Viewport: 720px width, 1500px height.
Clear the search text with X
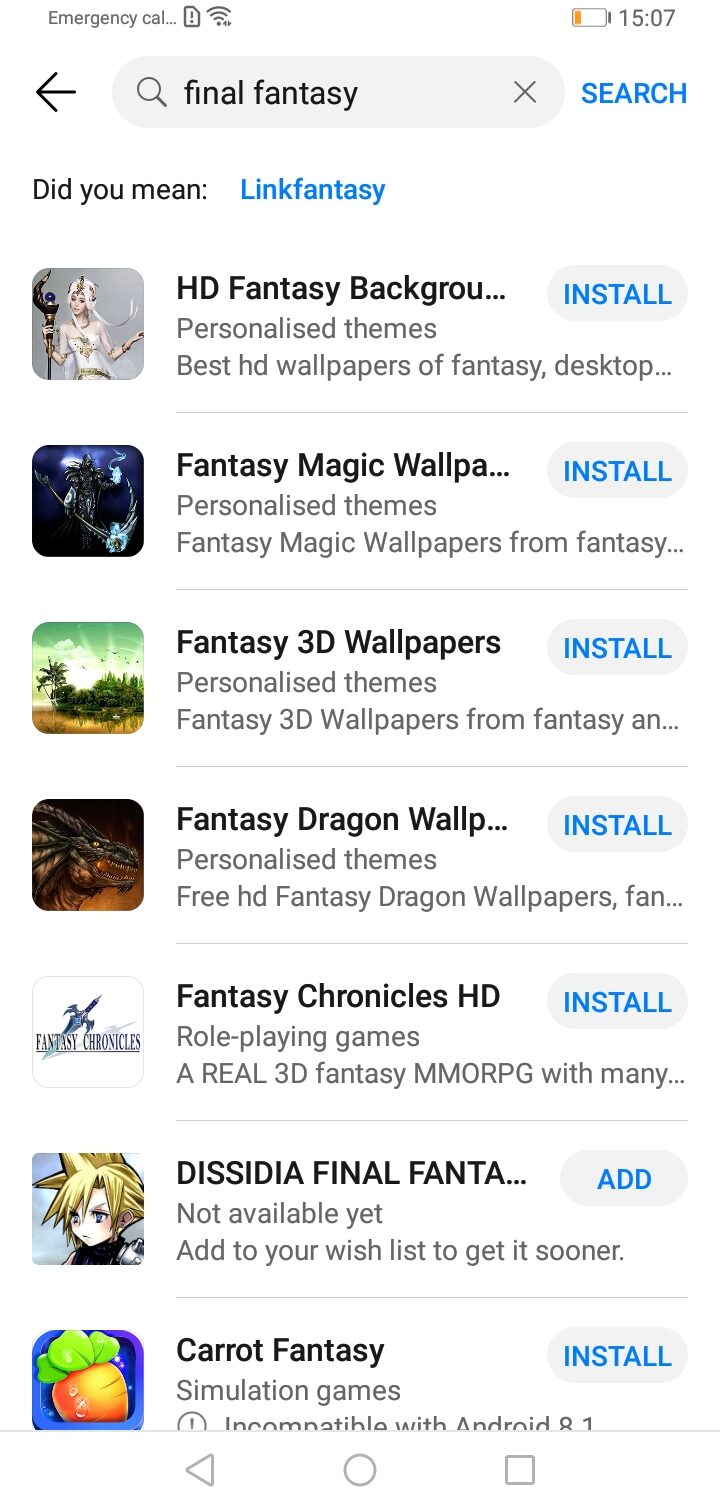[x=525, y=93]
